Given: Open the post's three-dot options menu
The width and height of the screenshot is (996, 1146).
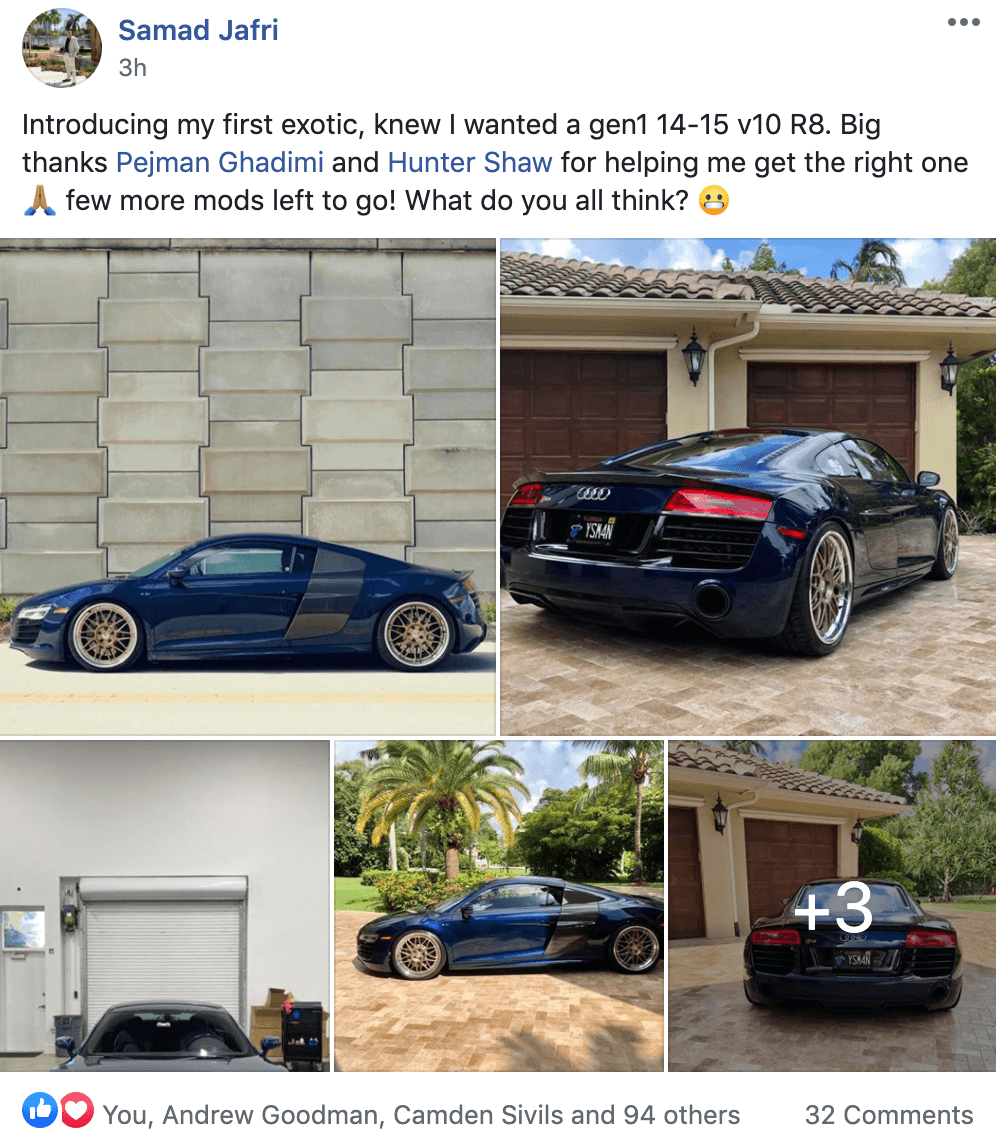Looking at the screenshot, I should pos(963,23).
